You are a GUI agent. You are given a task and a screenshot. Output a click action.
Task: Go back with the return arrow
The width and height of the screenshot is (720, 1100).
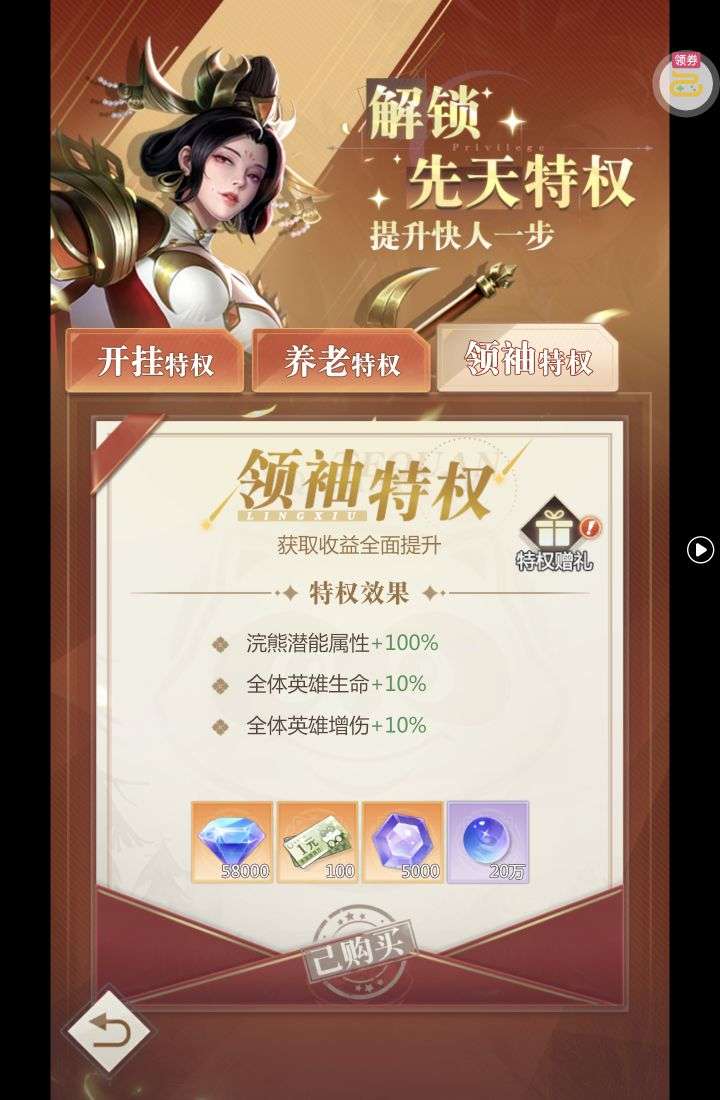(107, 1031)
